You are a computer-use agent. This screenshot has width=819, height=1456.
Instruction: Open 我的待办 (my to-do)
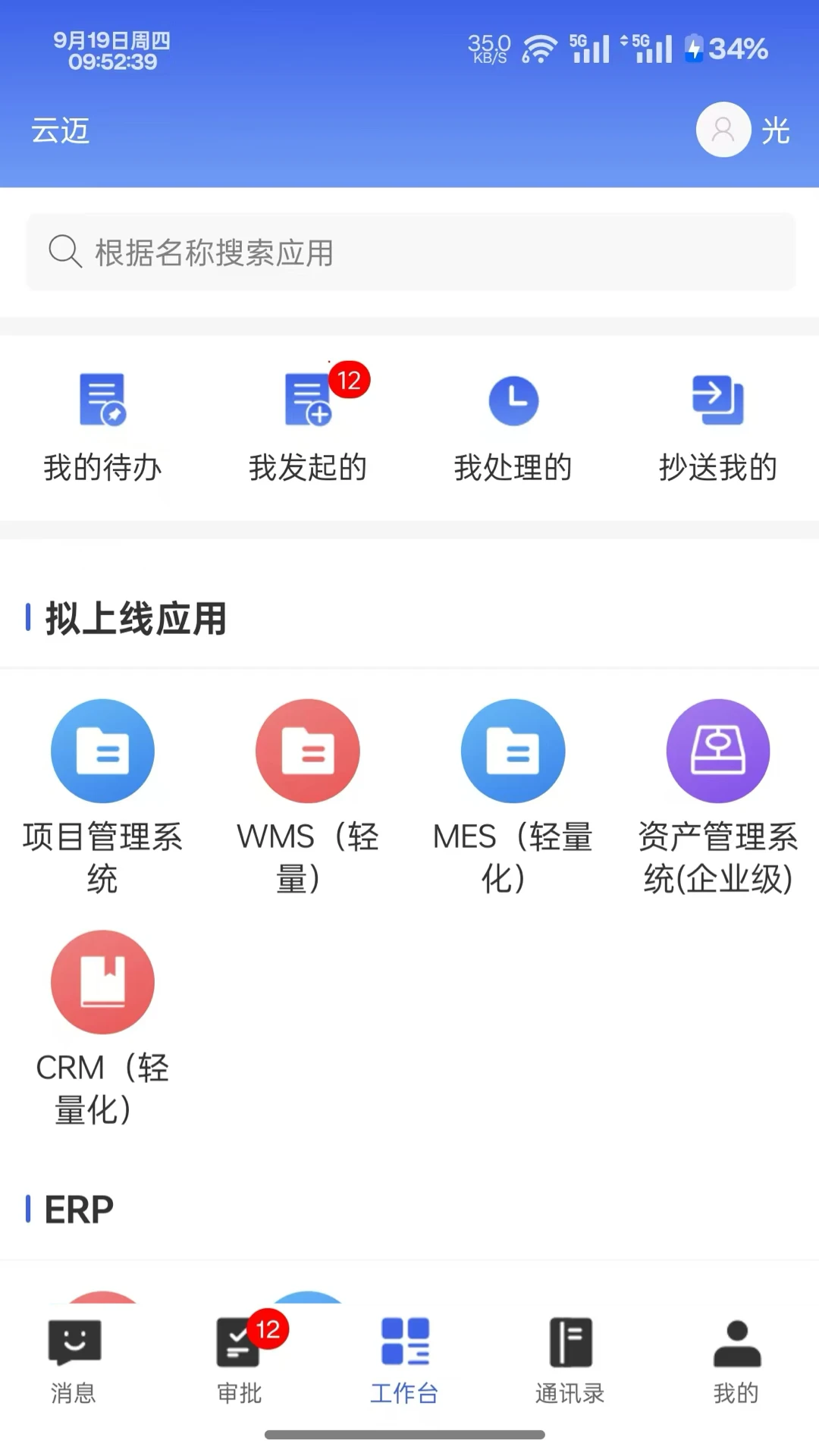[103, 425]
